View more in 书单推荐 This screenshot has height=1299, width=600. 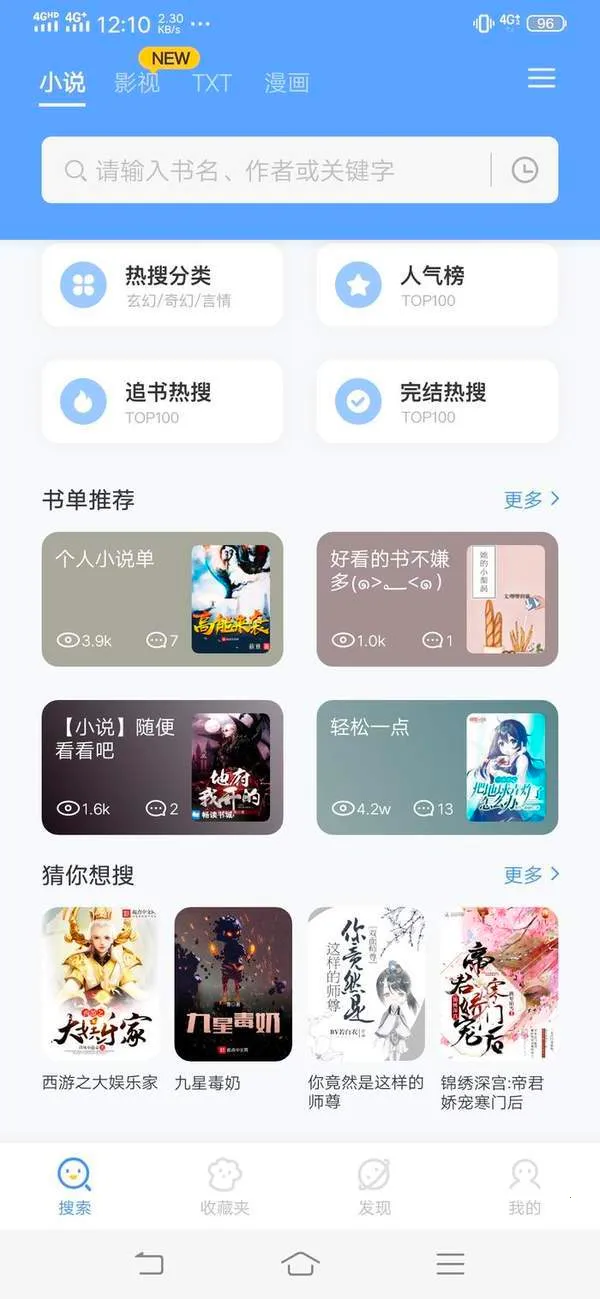coord(531,499)
